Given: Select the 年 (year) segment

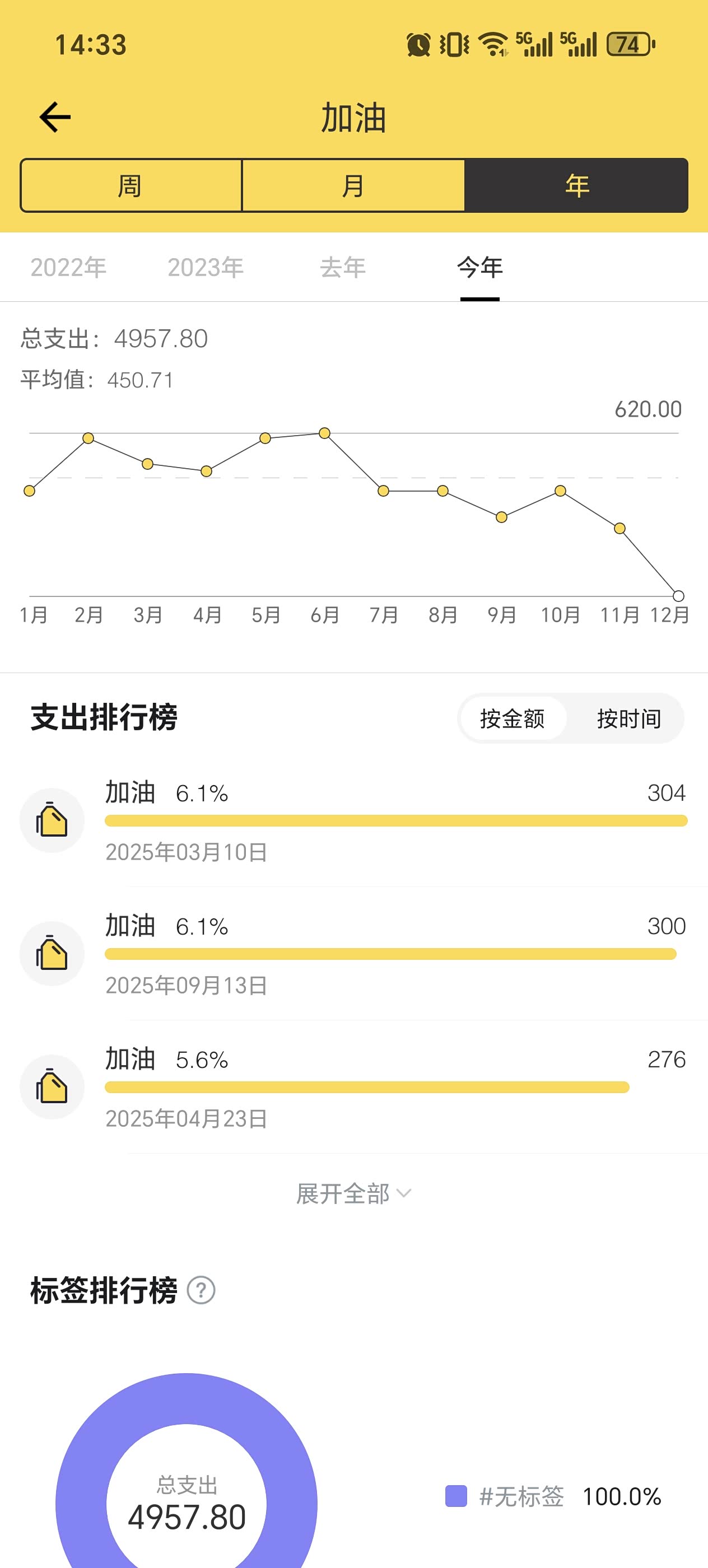Looking at the screenshot, I should [576, 186].
